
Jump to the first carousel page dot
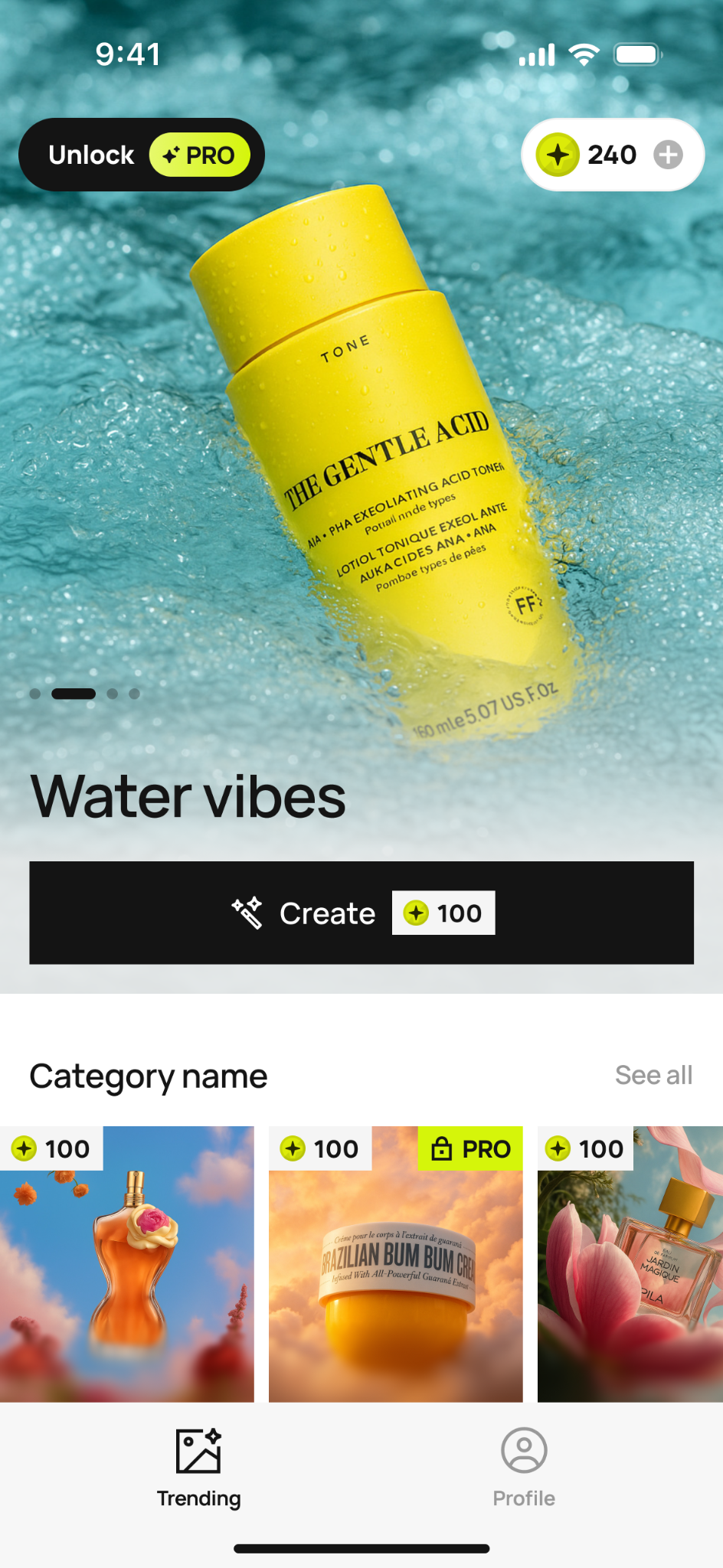click(35, 694)
